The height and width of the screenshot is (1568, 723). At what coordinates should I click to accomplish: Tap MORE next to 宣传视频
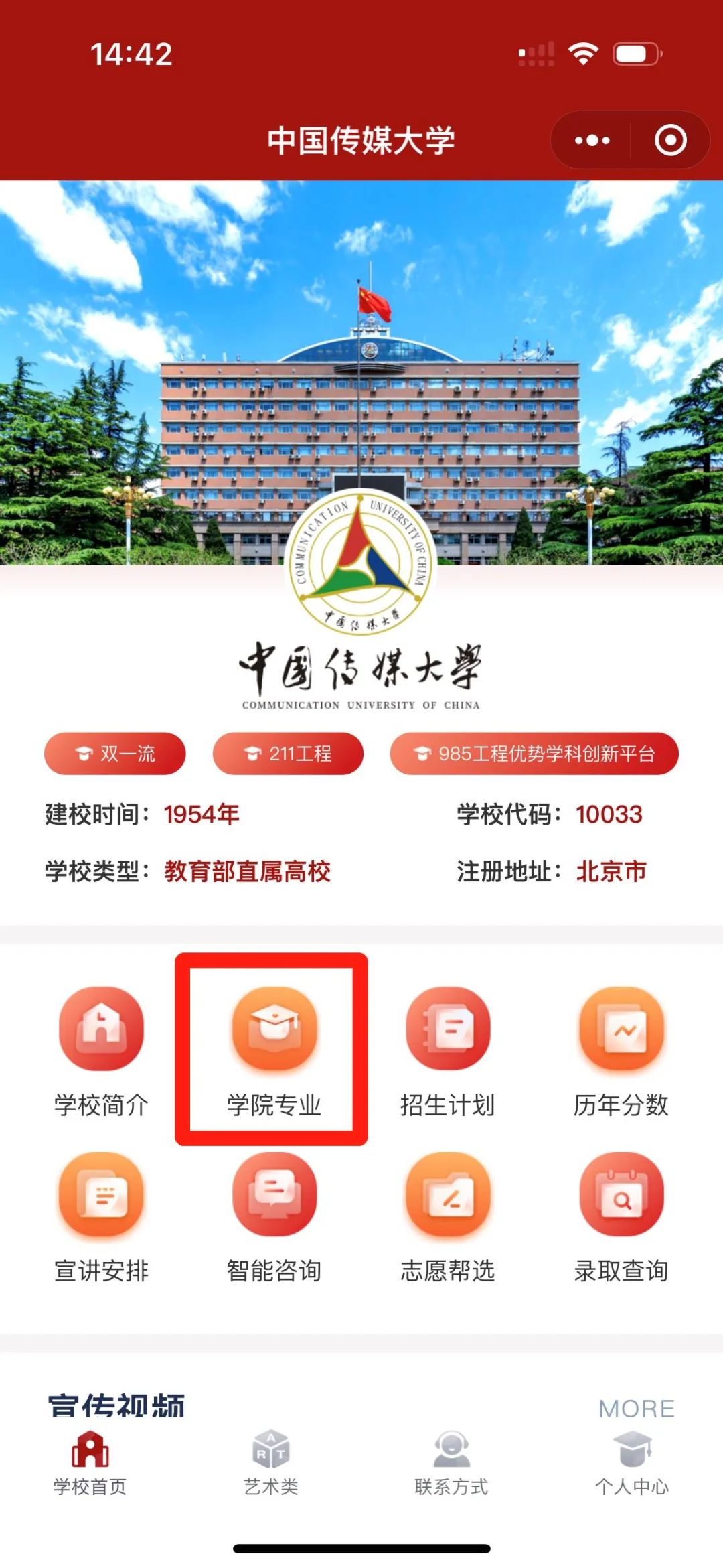pos(637,1408)
